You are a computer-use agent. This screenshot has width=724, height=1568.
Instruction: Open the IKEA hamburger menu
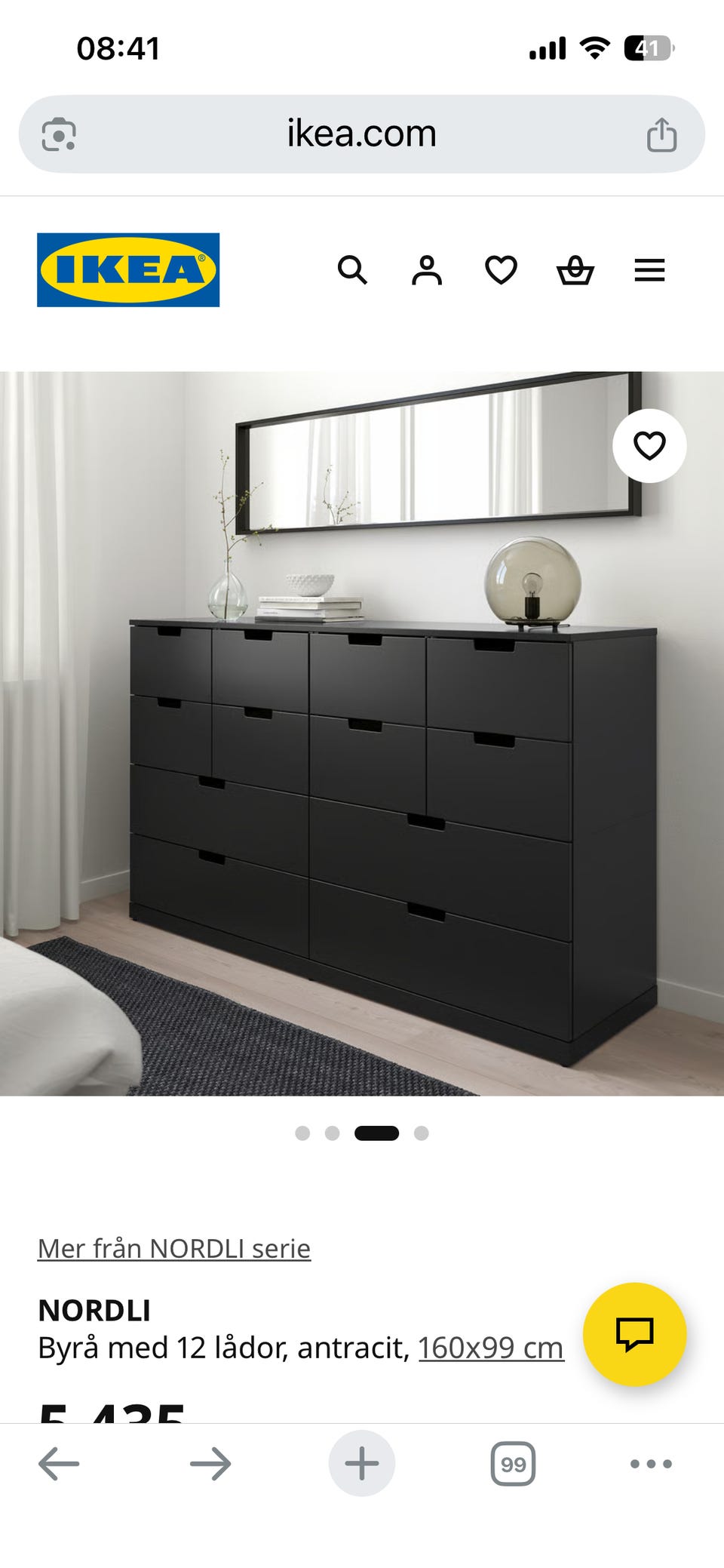click(x=649, y=271)
